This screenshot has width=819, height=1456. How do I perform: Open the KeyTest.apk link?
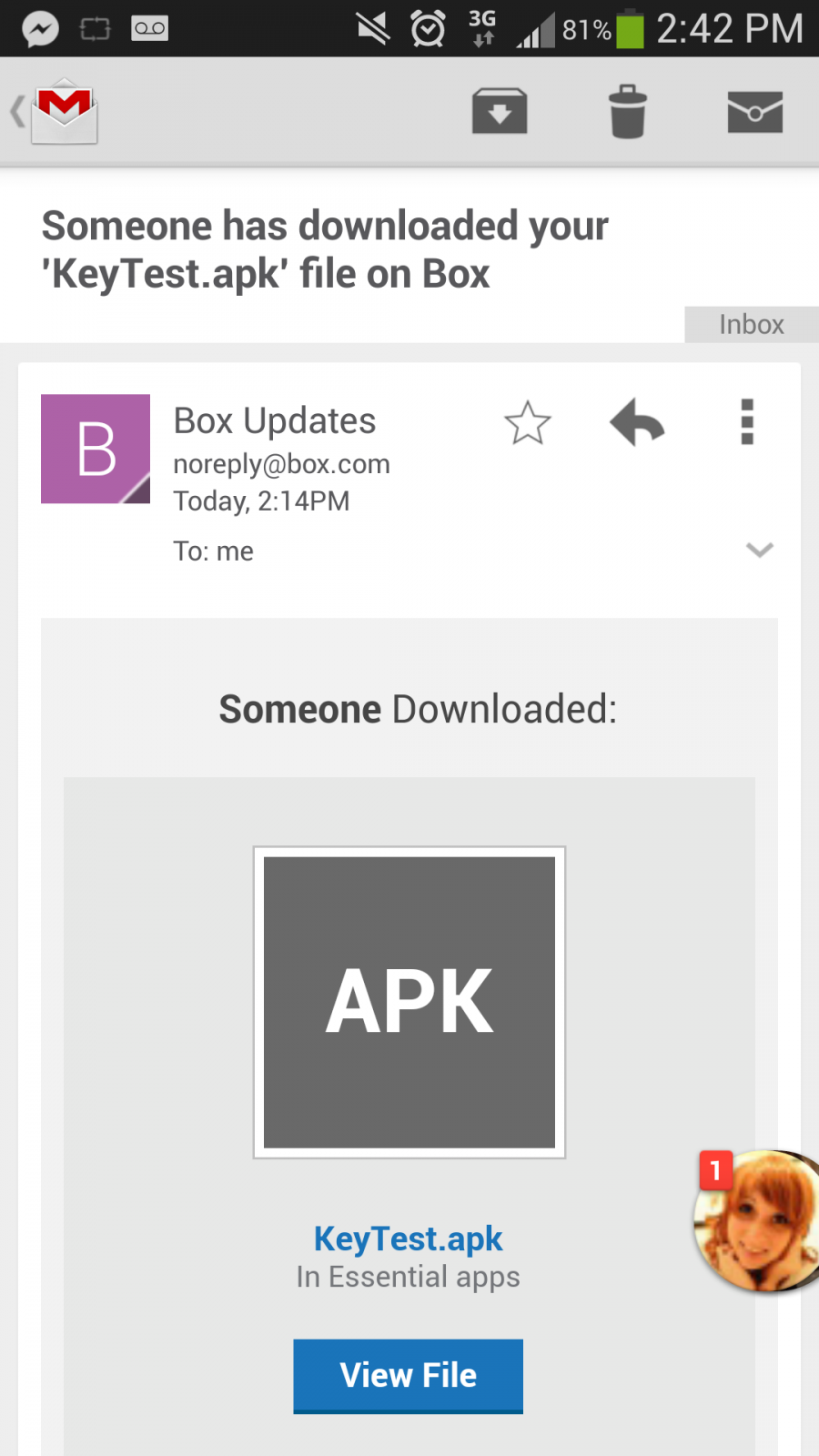(x=408, y=1239)
